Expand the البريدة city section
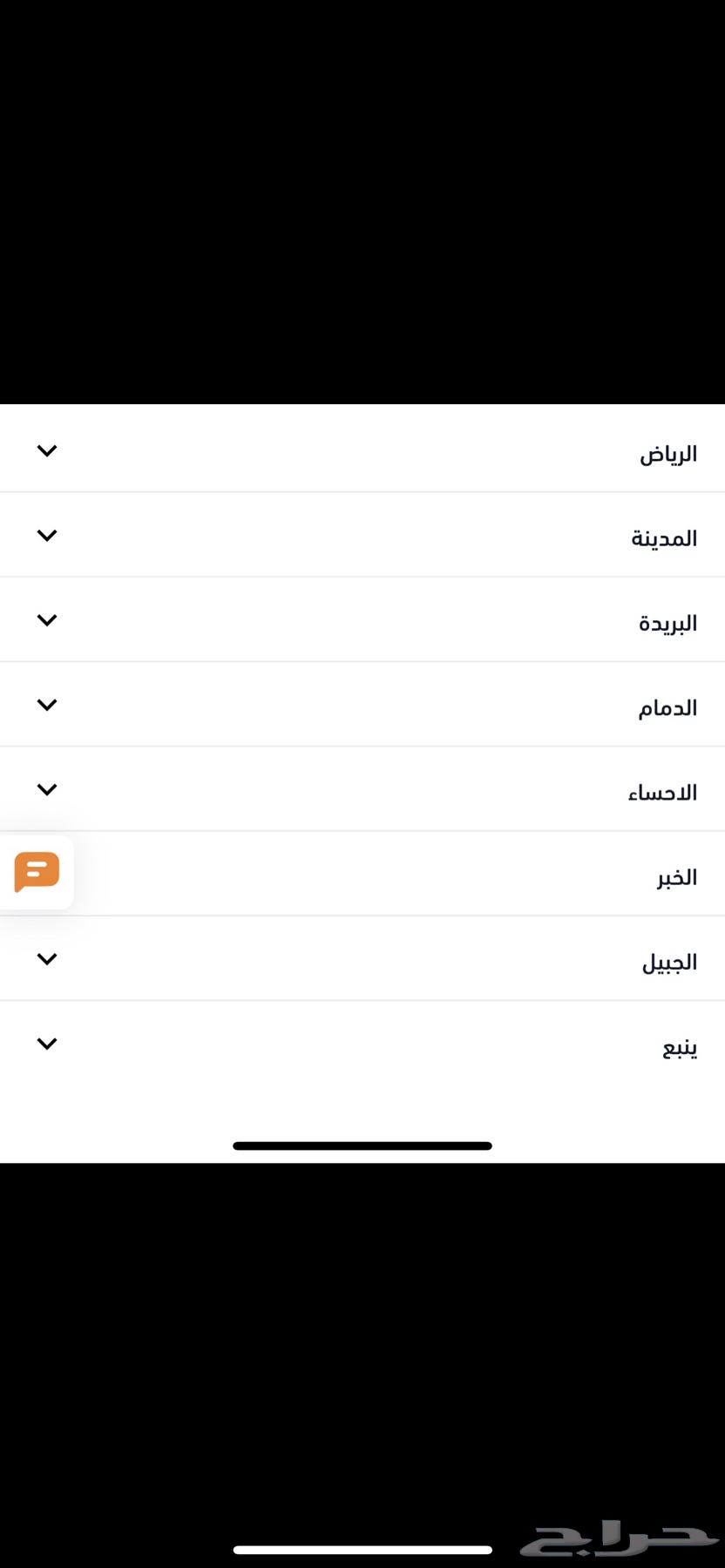 [x=48, y=619]
